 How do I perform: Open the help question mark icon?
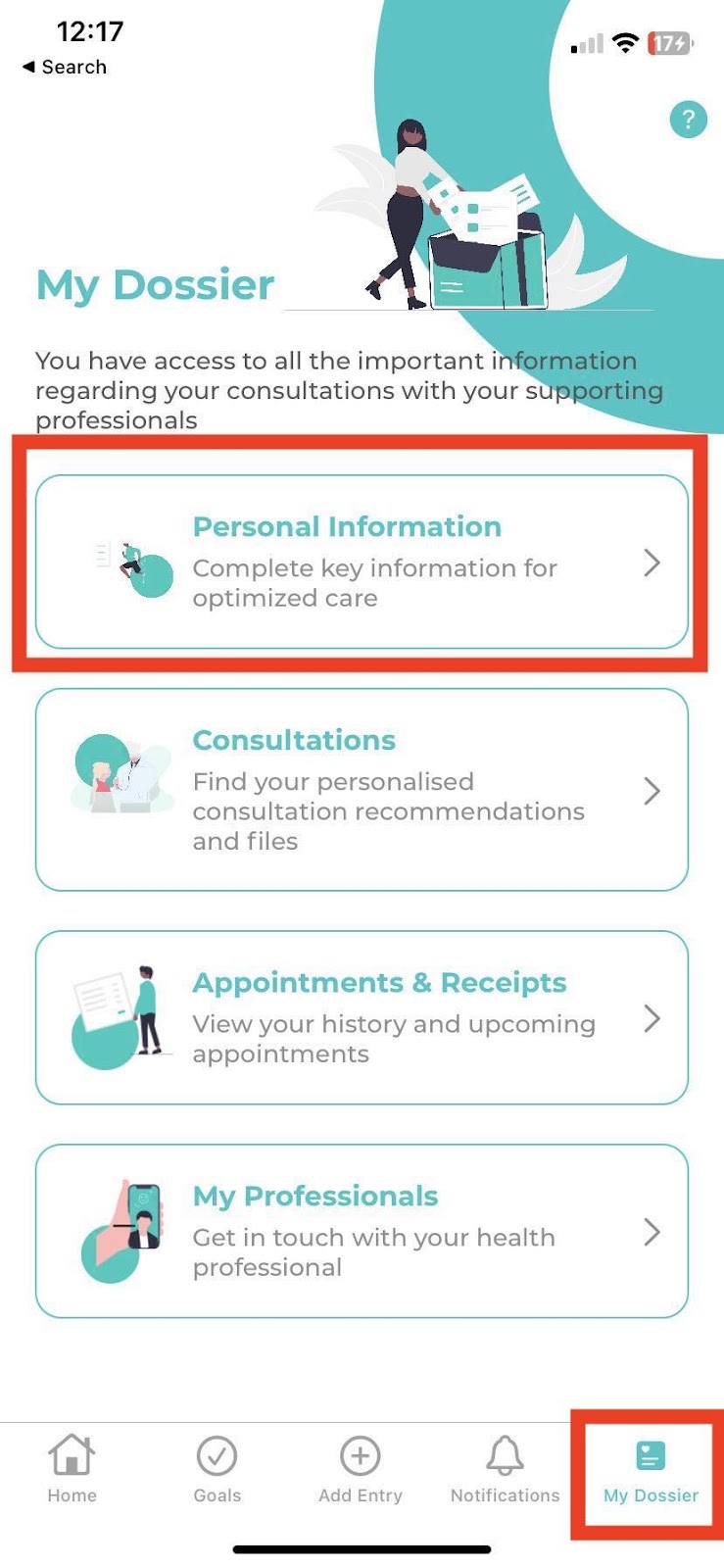(688, 120)
